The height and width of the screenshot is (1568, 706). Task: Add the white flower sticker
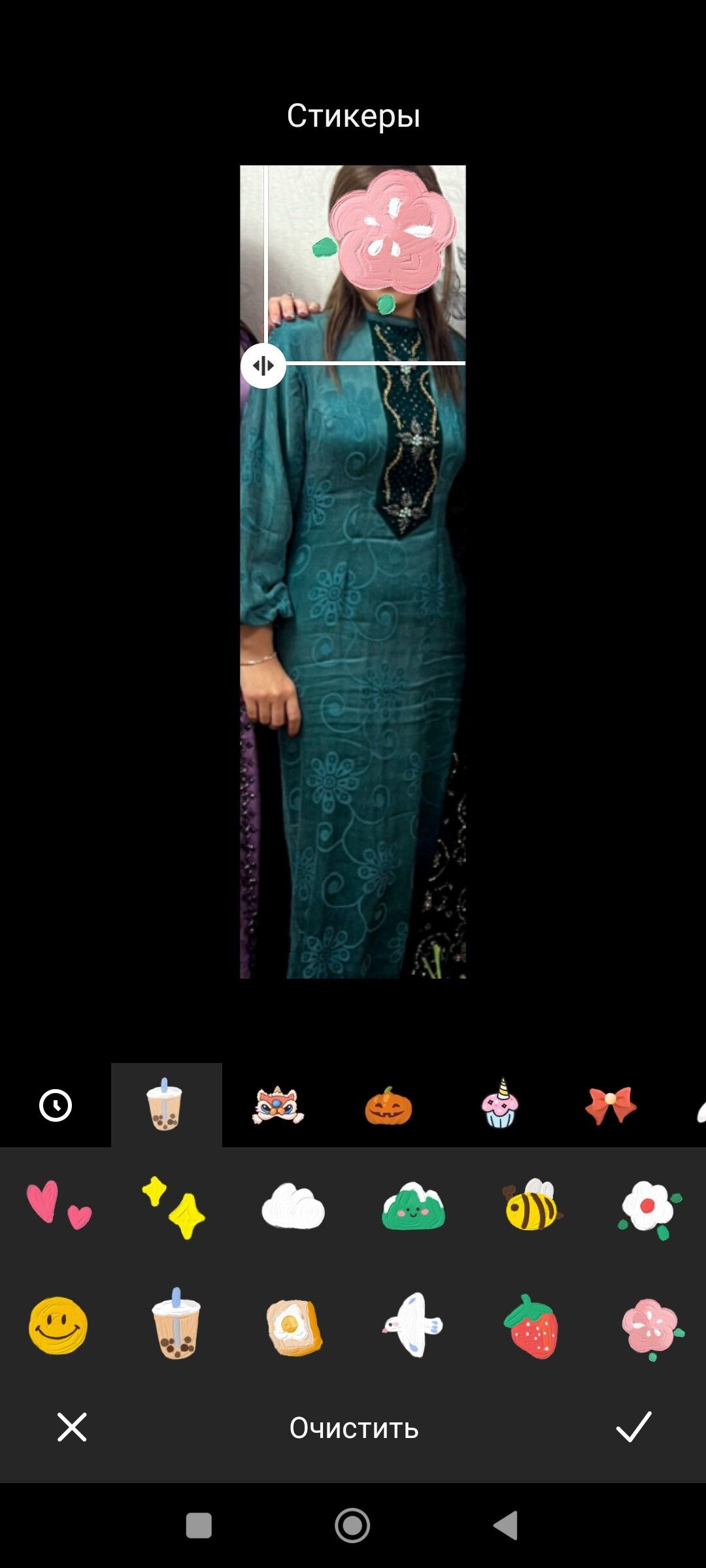pyautogui.click(x=650, y=1207)
